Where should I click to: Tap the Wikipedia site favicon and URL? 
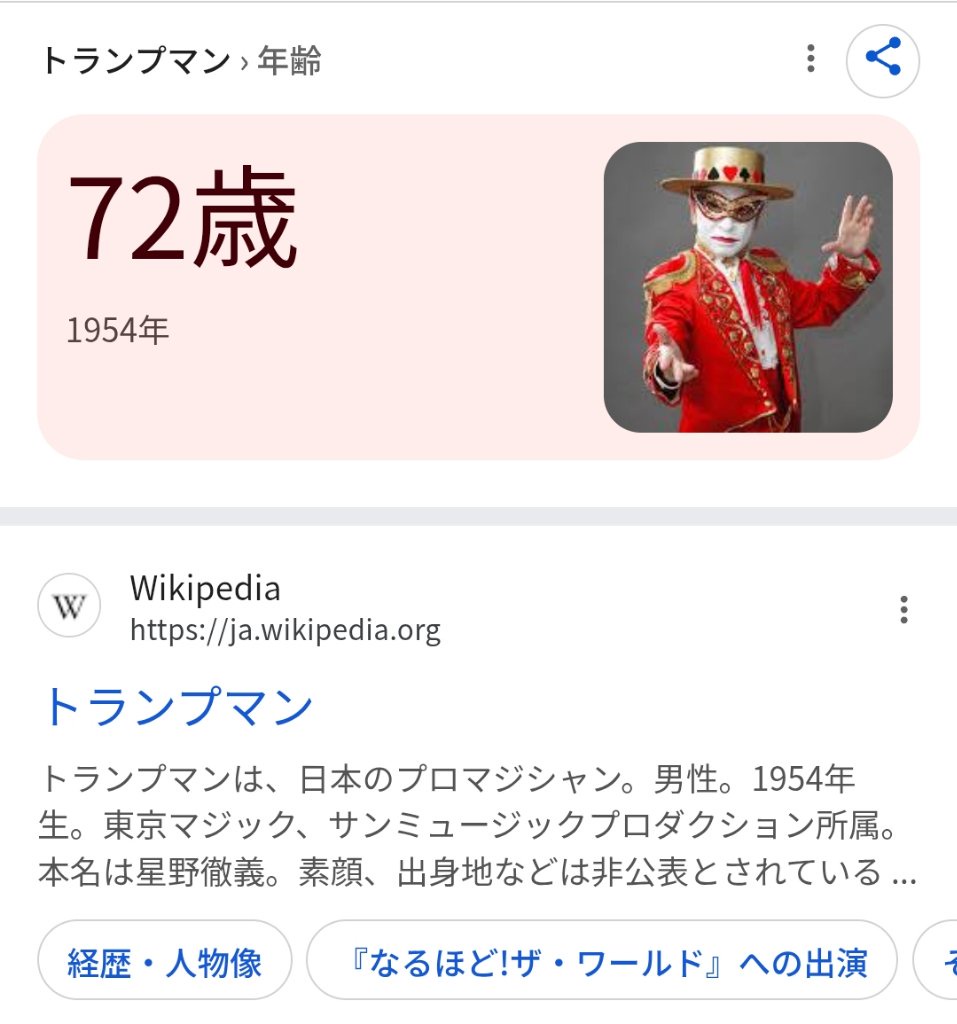(x=240, y=608)
